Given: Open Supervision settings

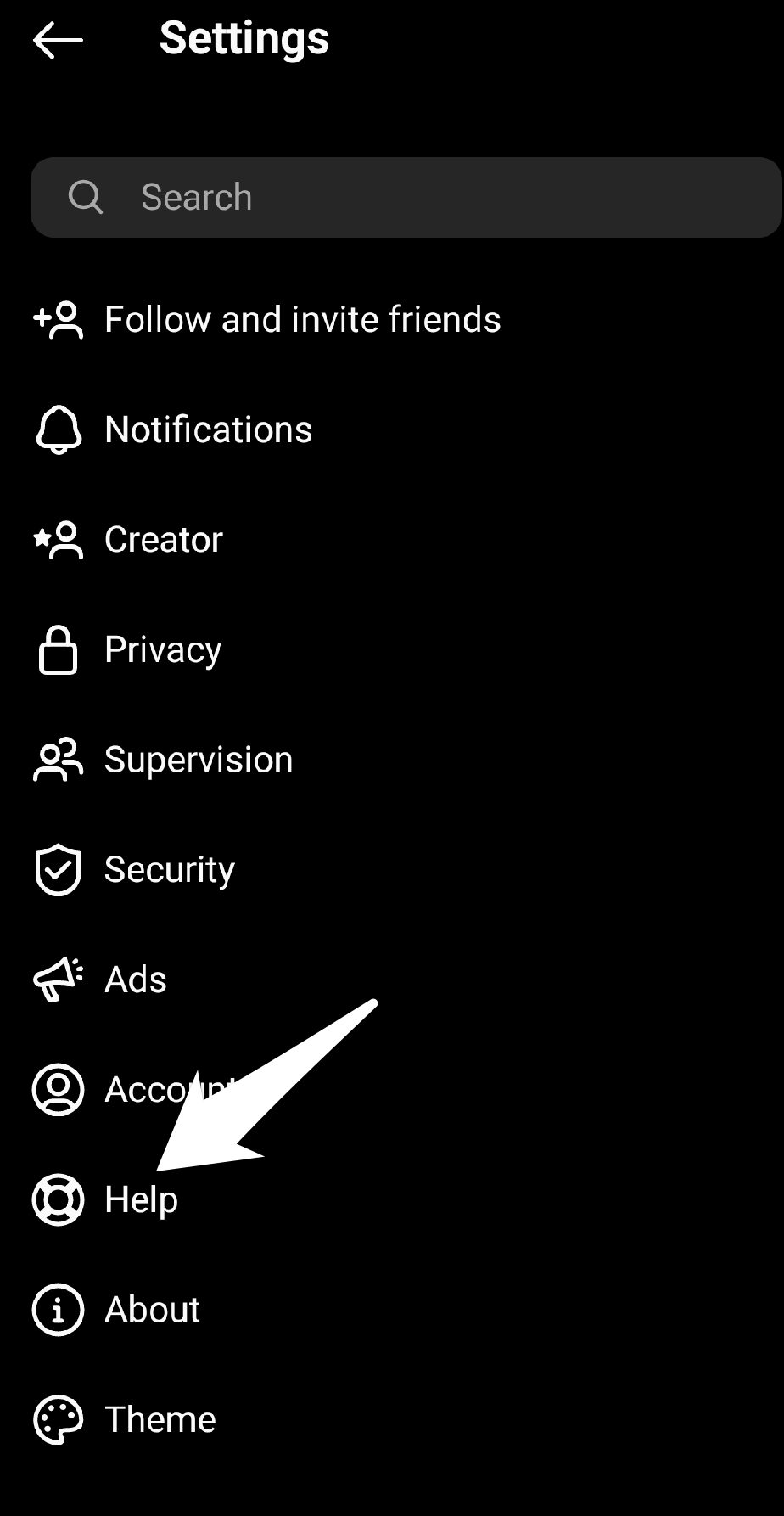Looking at the screenshot, I should pyautogui.click(x=198, y=760).
